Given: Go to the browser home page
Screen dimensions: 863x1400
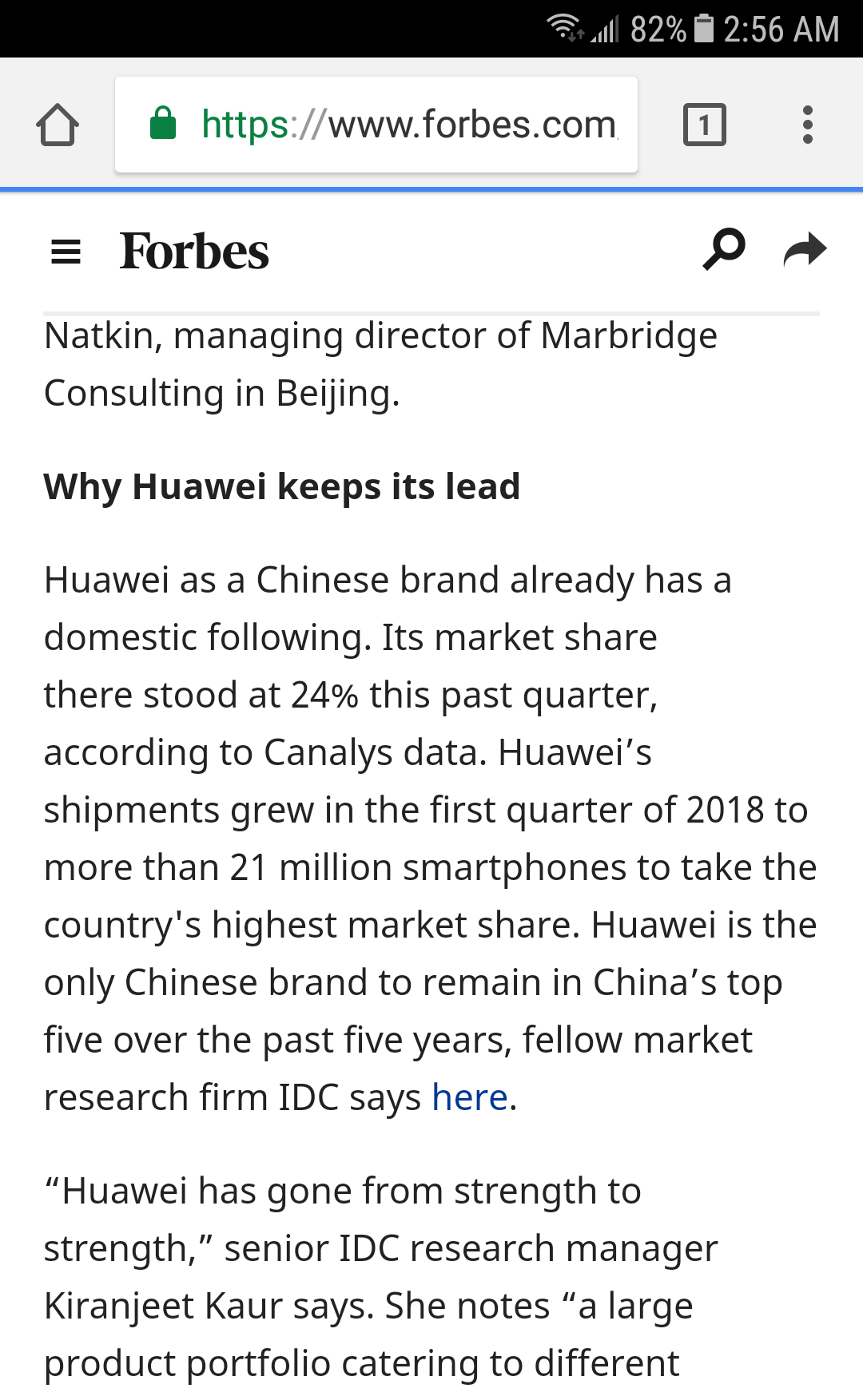Looking at the screenshot, I should tap(58, 125).
